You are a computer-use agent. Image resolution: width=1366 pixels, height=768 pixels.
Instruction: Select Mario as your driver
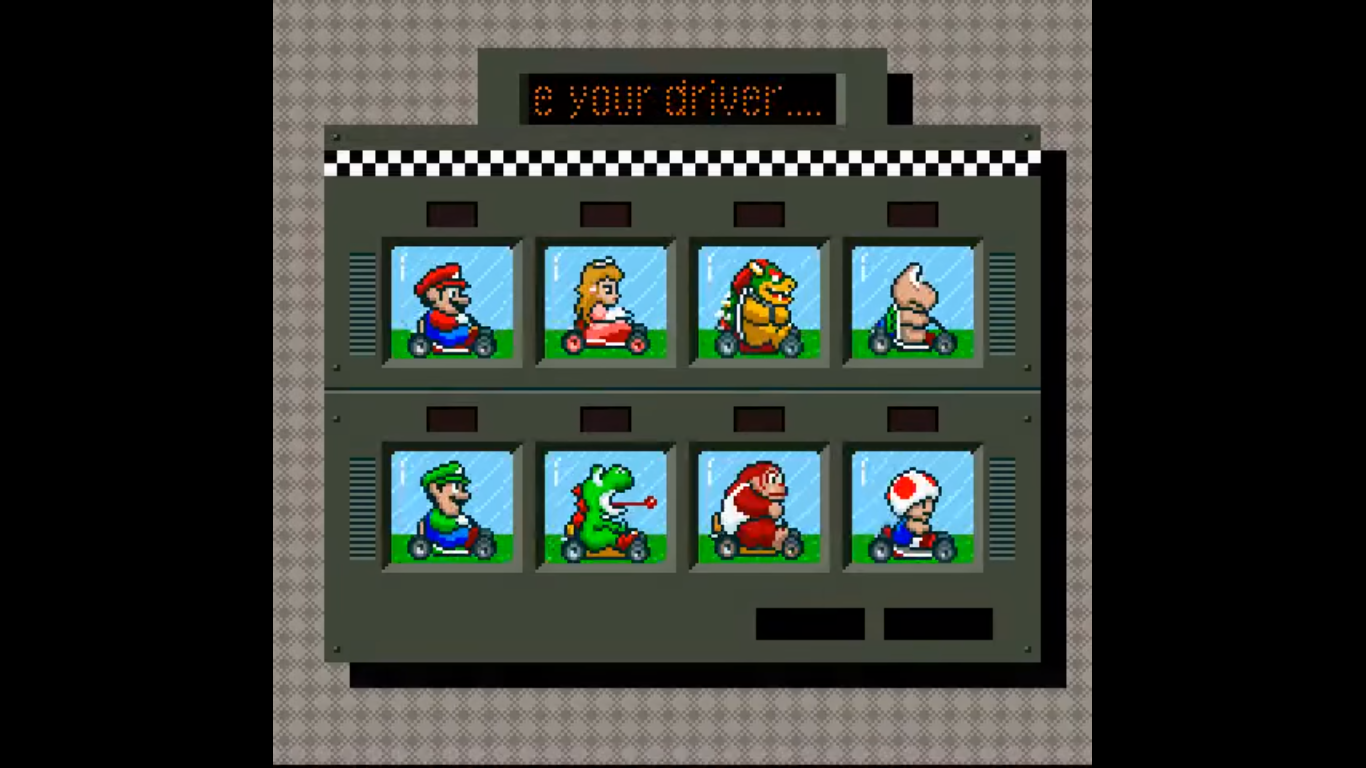(451, 303)
